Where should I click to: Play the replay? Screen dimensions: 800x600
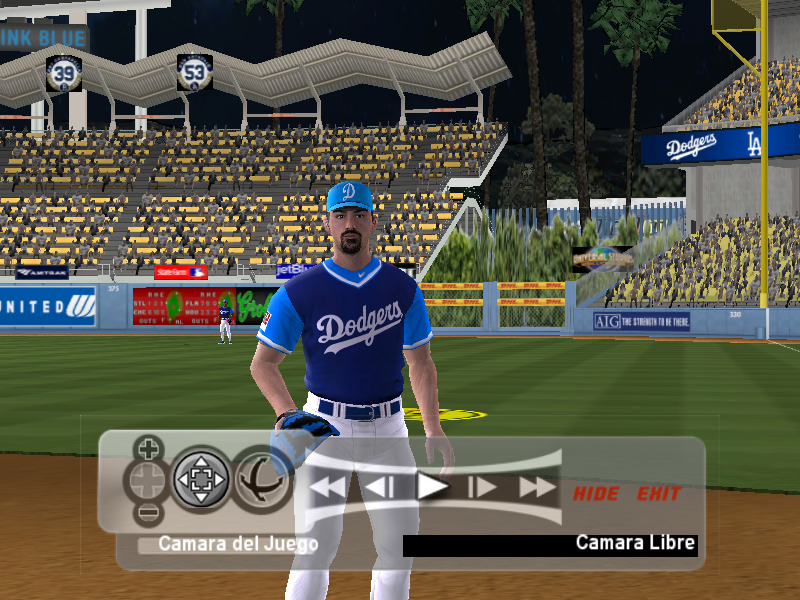coord(432,487)
